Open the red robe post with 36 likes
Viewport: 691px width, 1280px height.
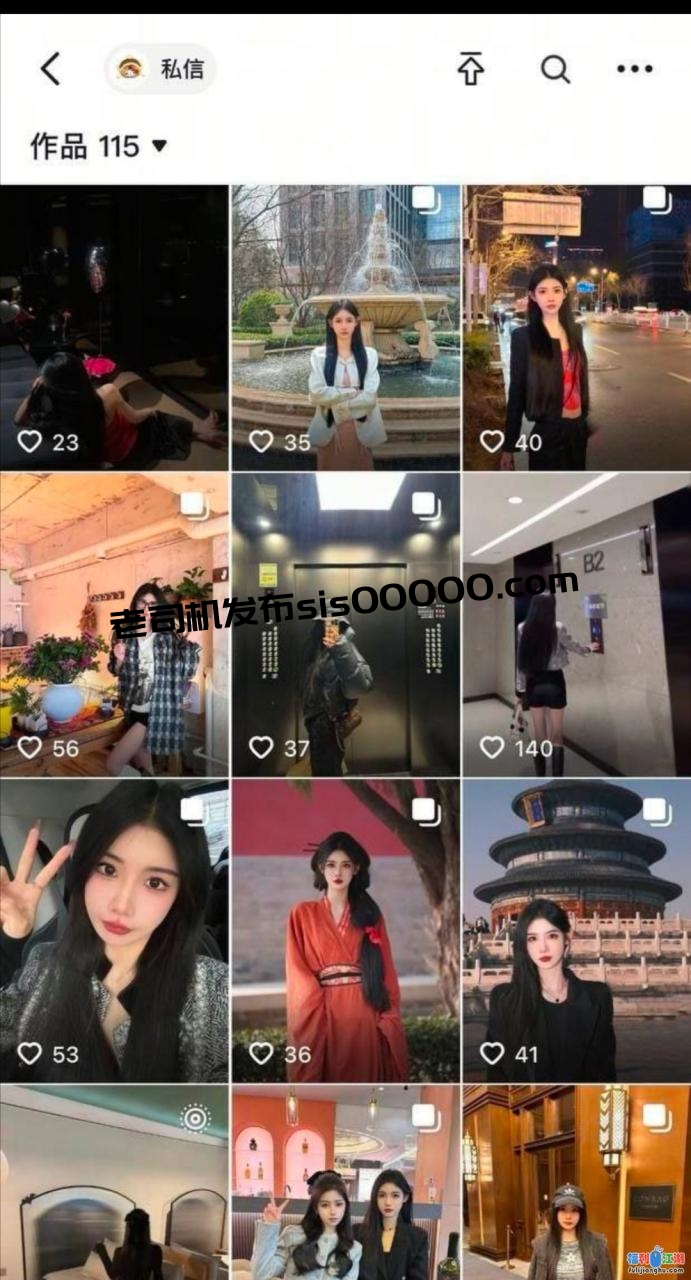click(346, 930)
